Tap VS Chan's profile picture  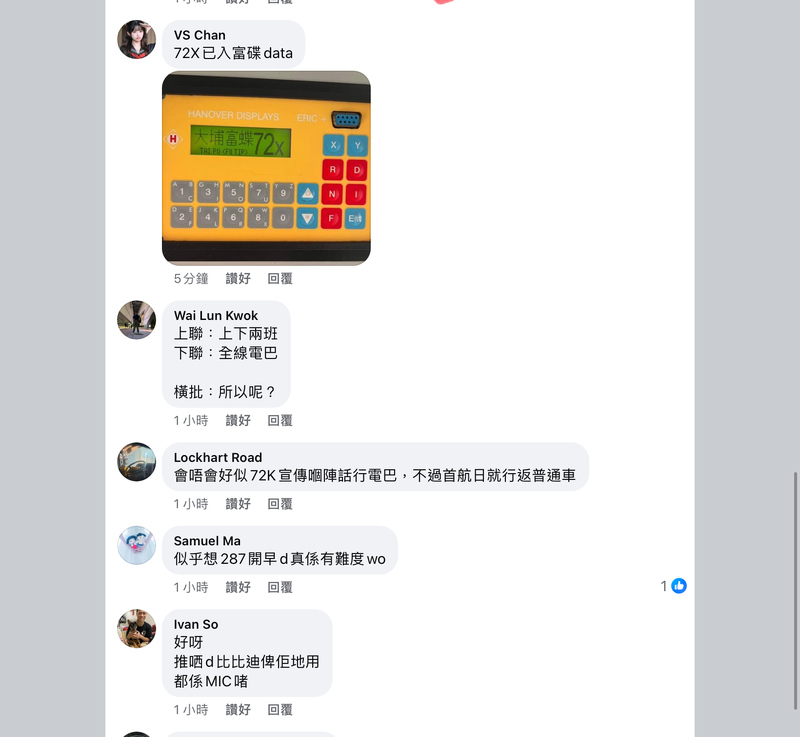click(137, 40)
